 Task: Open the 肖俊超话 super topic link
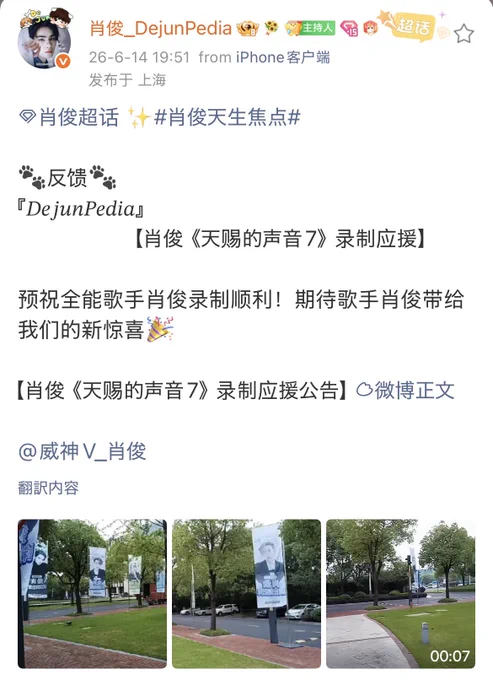tap(69, 117)
